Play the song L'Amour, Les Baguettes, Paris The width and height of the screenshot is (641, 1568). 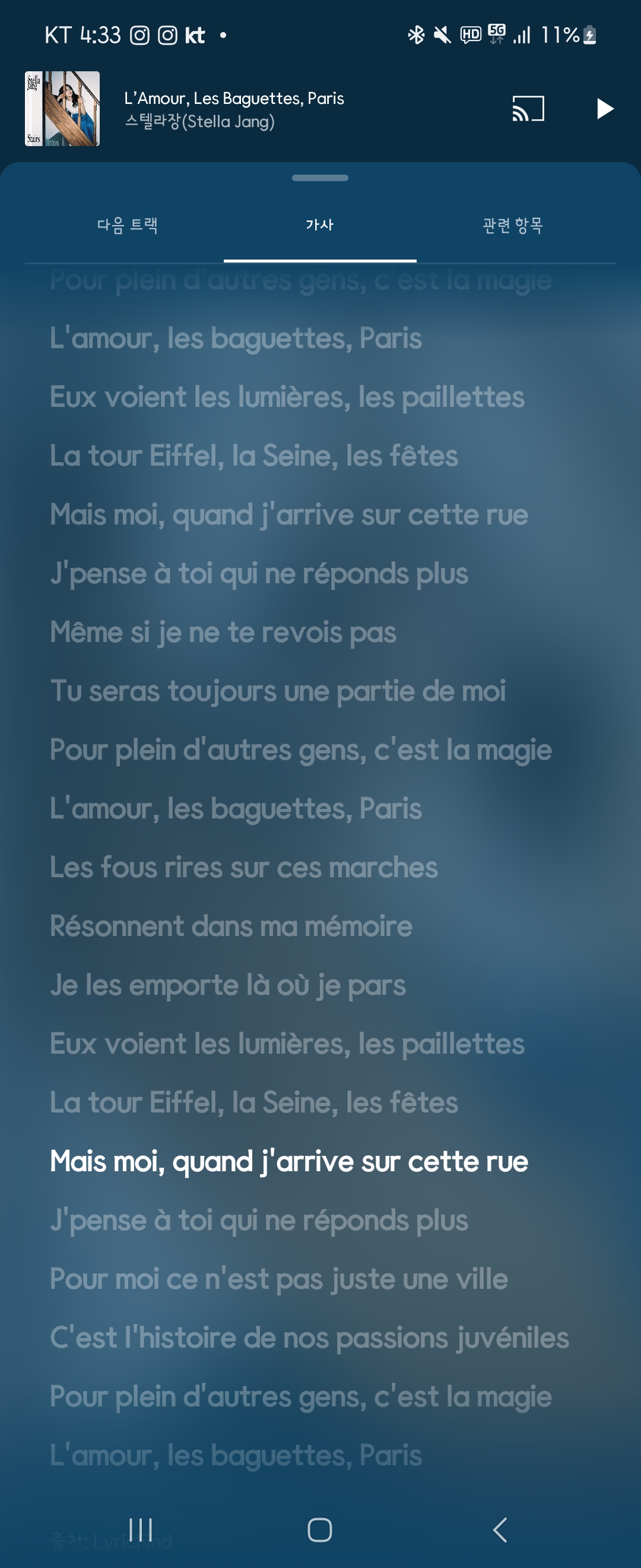(x=604, y=109)
